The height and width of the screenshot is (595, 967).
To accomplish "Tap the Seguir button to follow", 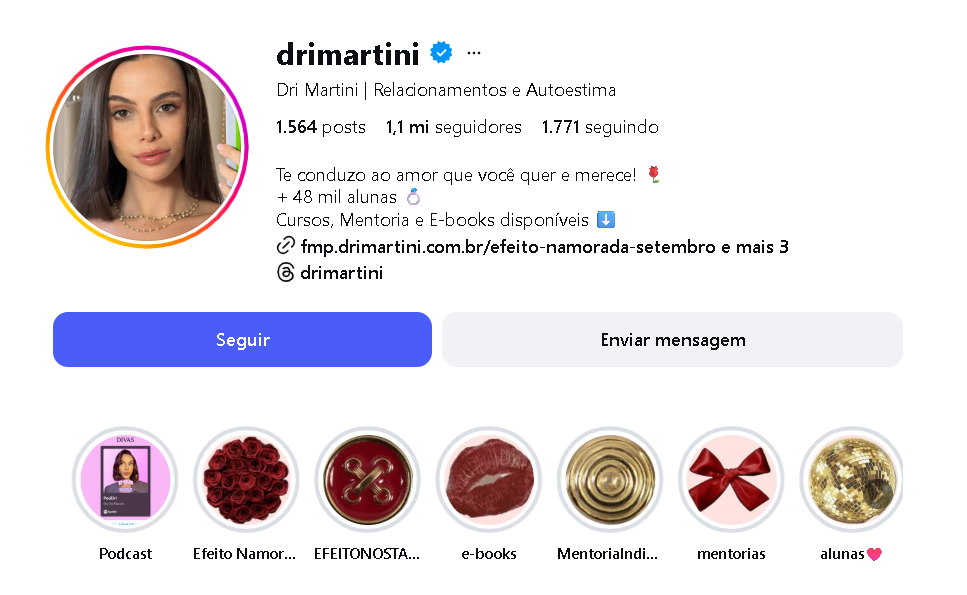I will [242, 340].
